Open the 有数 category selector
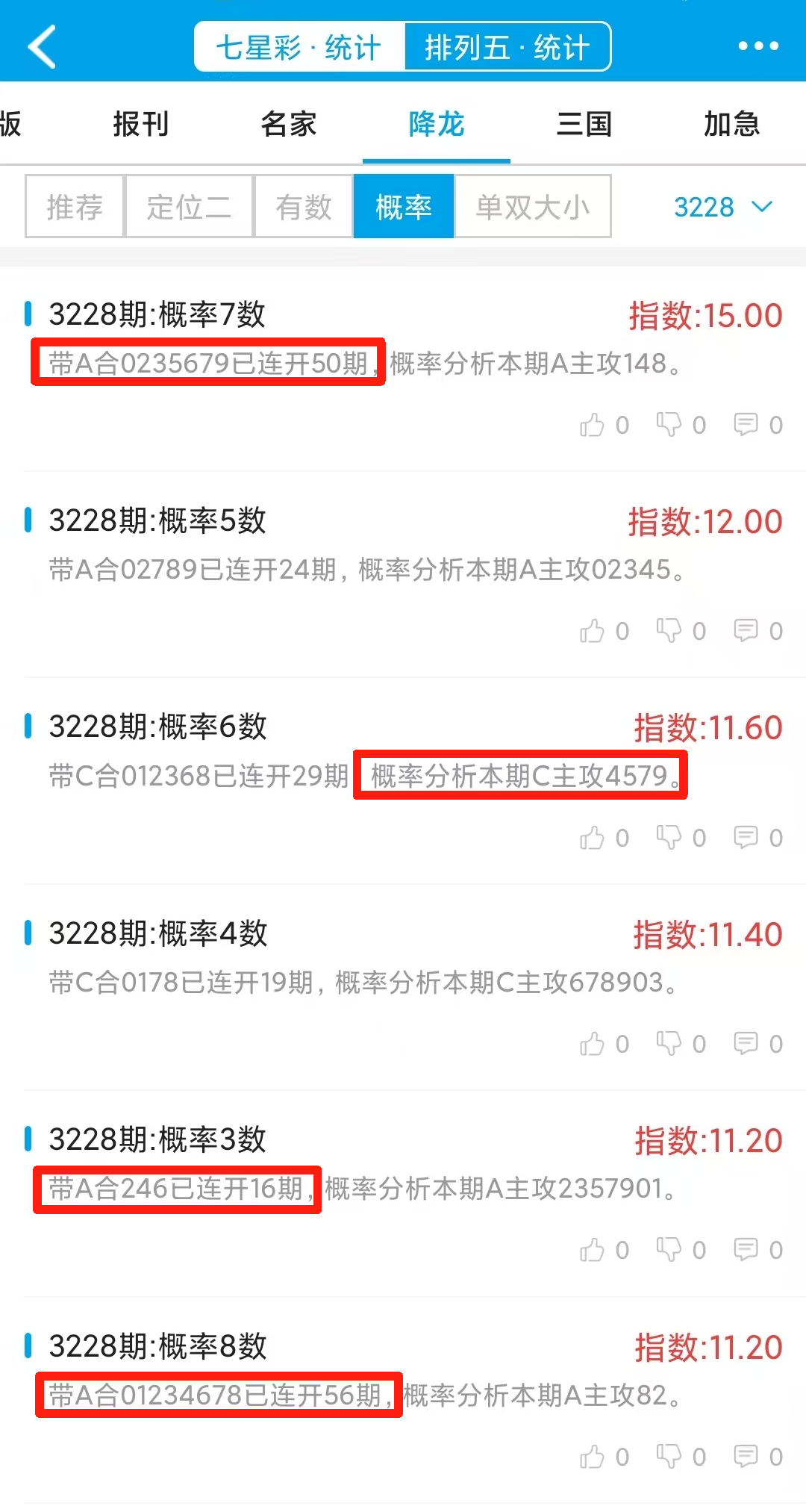This screenshot has height=1512, width=806. (x=302, y=207)
